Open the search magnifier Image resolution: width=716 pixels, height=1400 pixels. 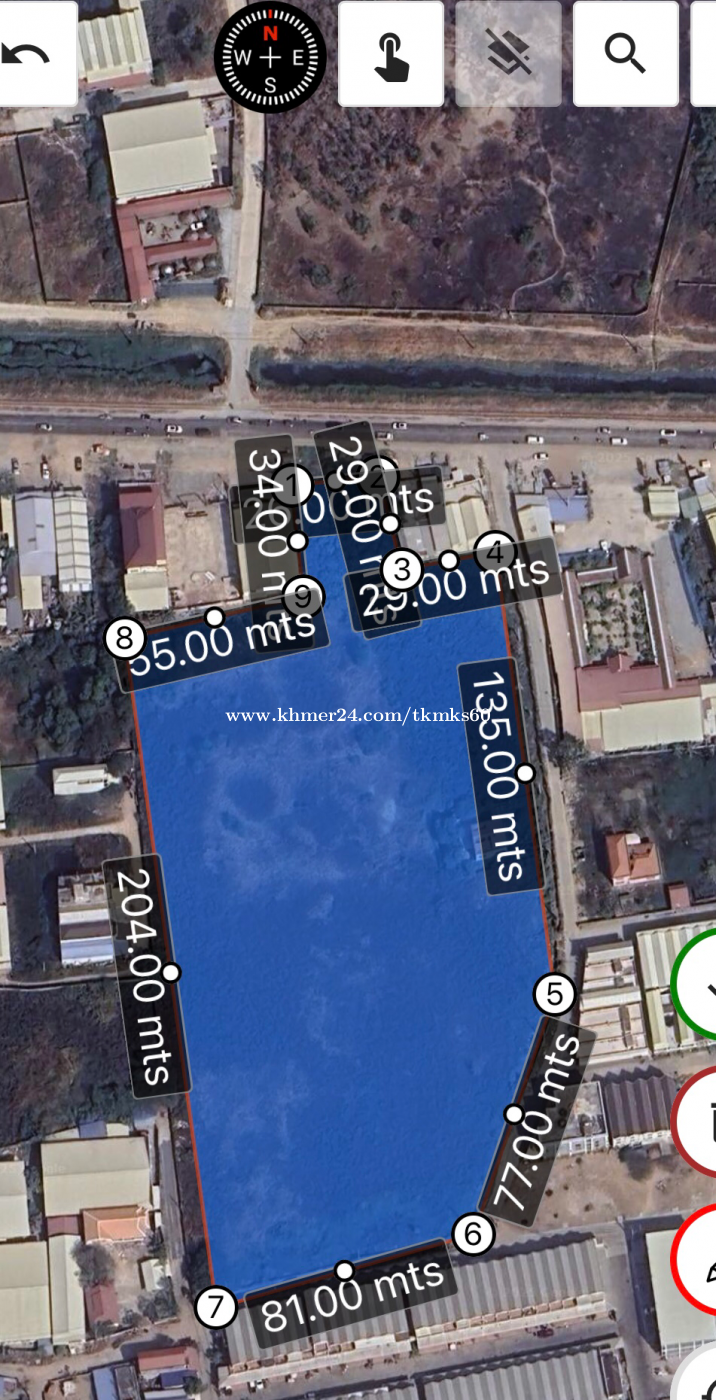(x=626, y=54)
